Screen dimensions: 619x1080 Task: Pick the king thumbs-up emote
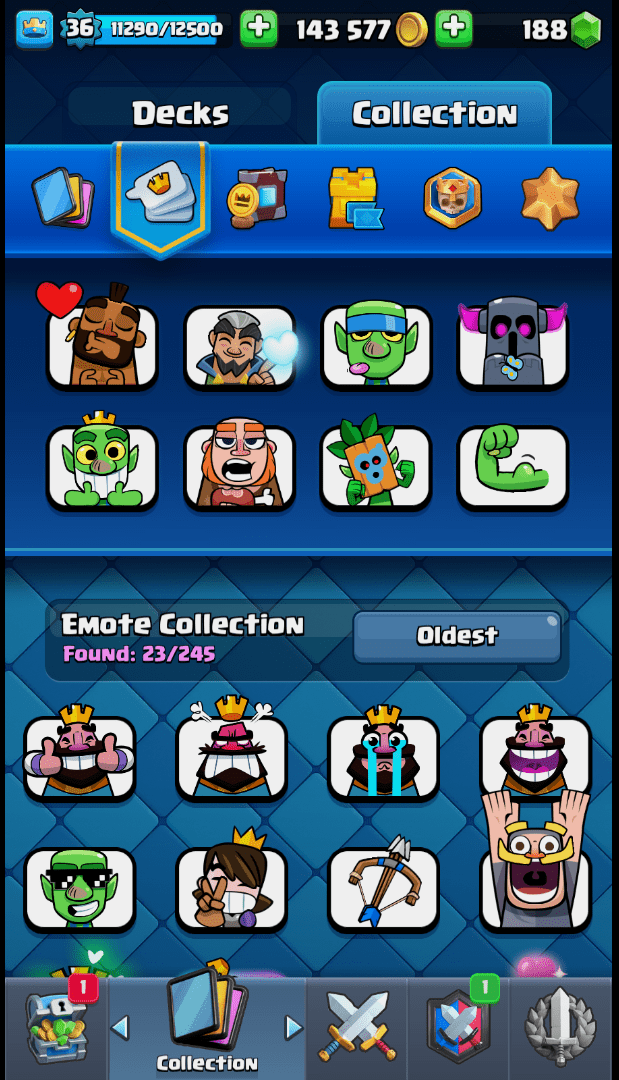click(80, 758)
